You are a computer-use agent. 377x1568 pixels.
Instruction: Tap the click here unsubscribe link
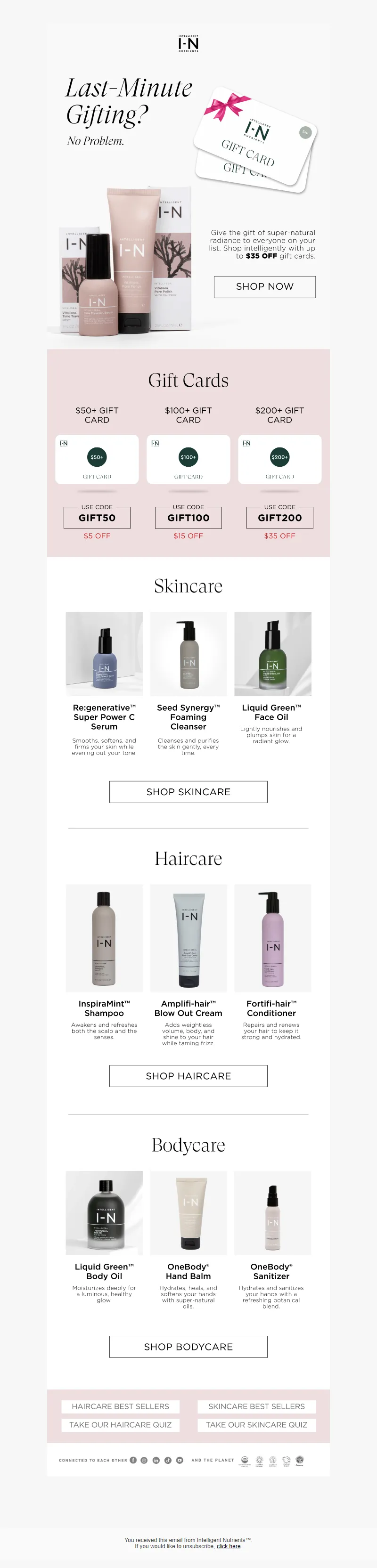pos(229,1546)
